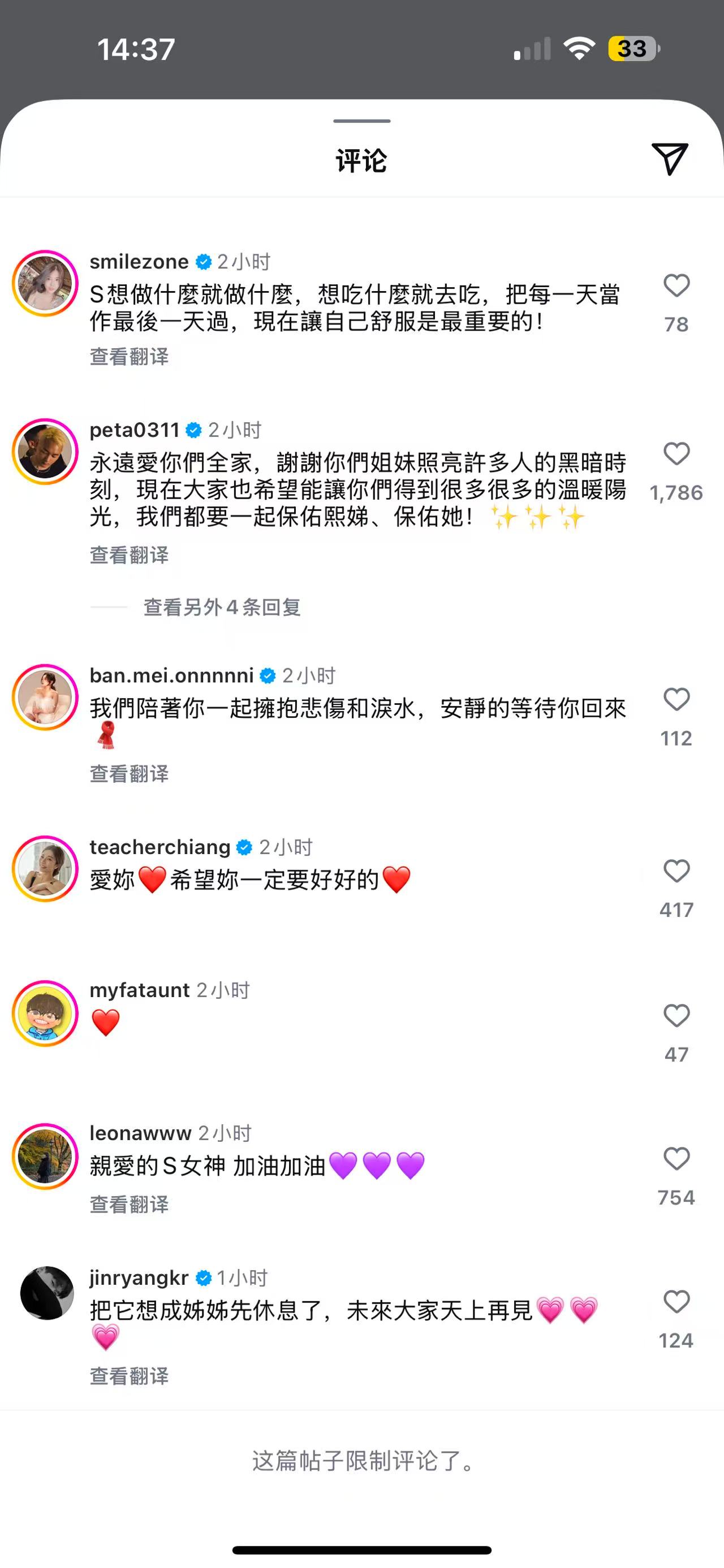Tap the share paper-plane icon

[669, 159]
